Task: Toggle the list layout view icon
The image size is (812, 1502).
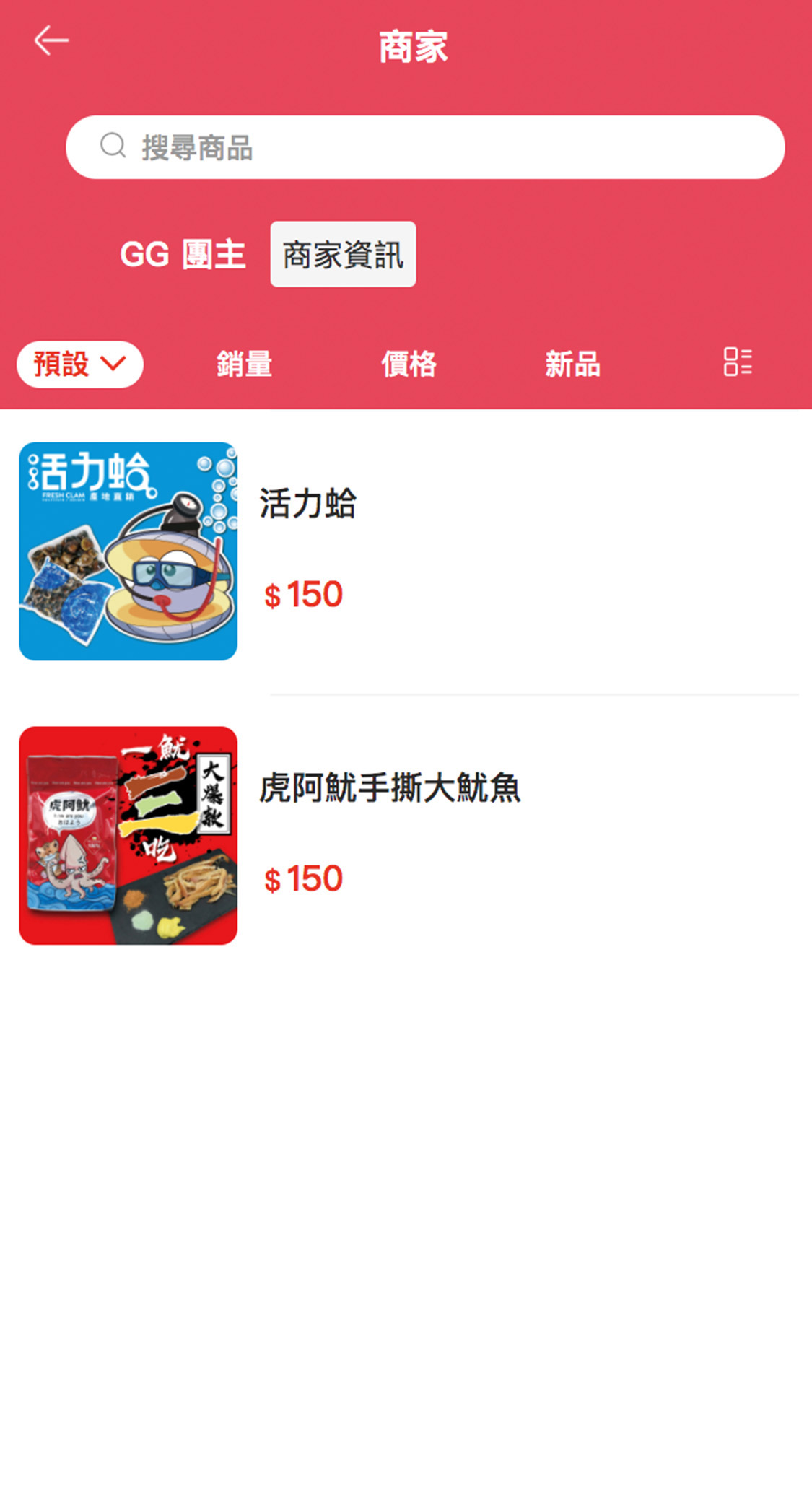Action: (x=737, y=362)
